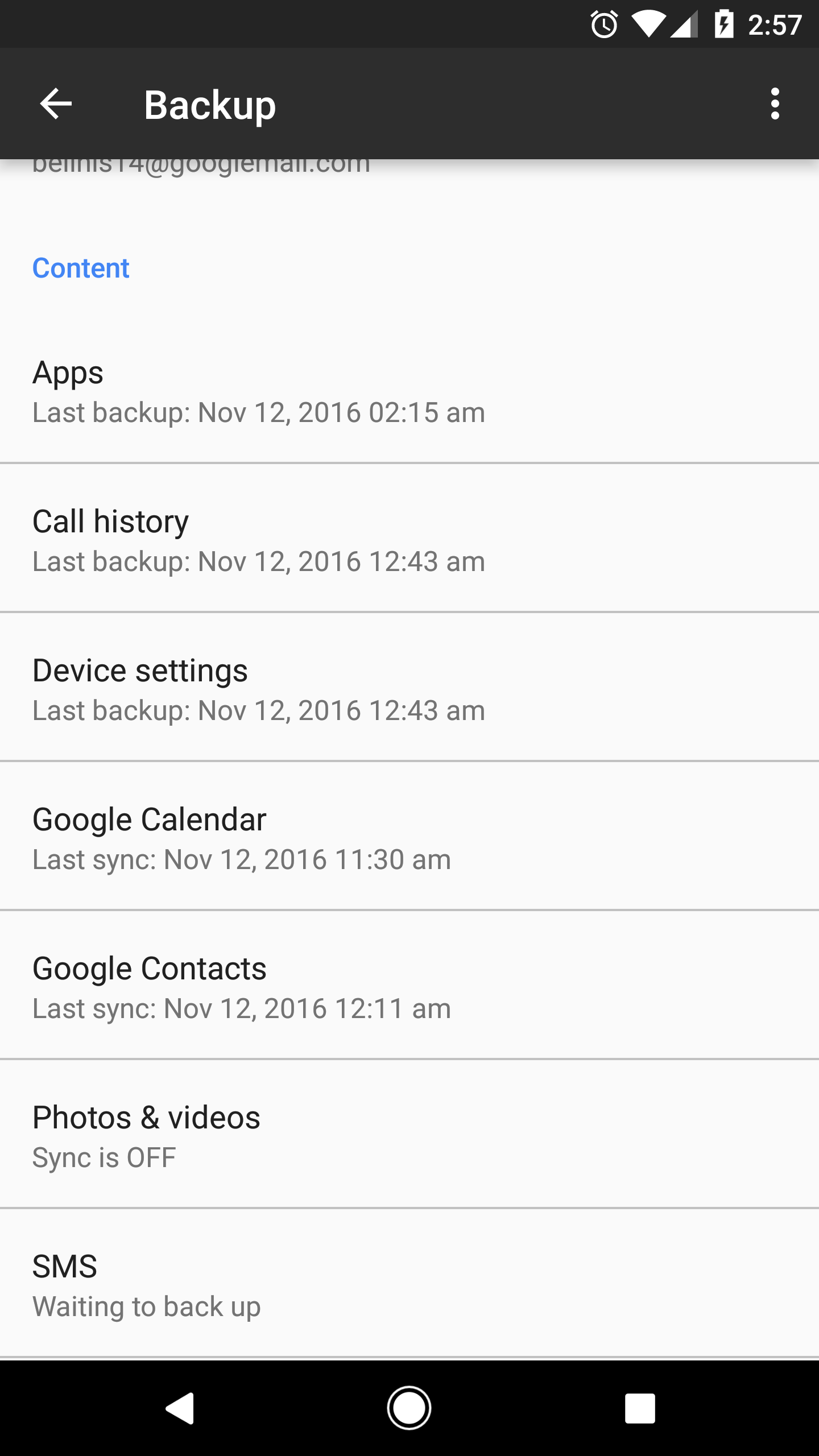Open the three-dot overflow menu
The width and height of the screenshot is (819, 1456).
(x=775, y=104)
